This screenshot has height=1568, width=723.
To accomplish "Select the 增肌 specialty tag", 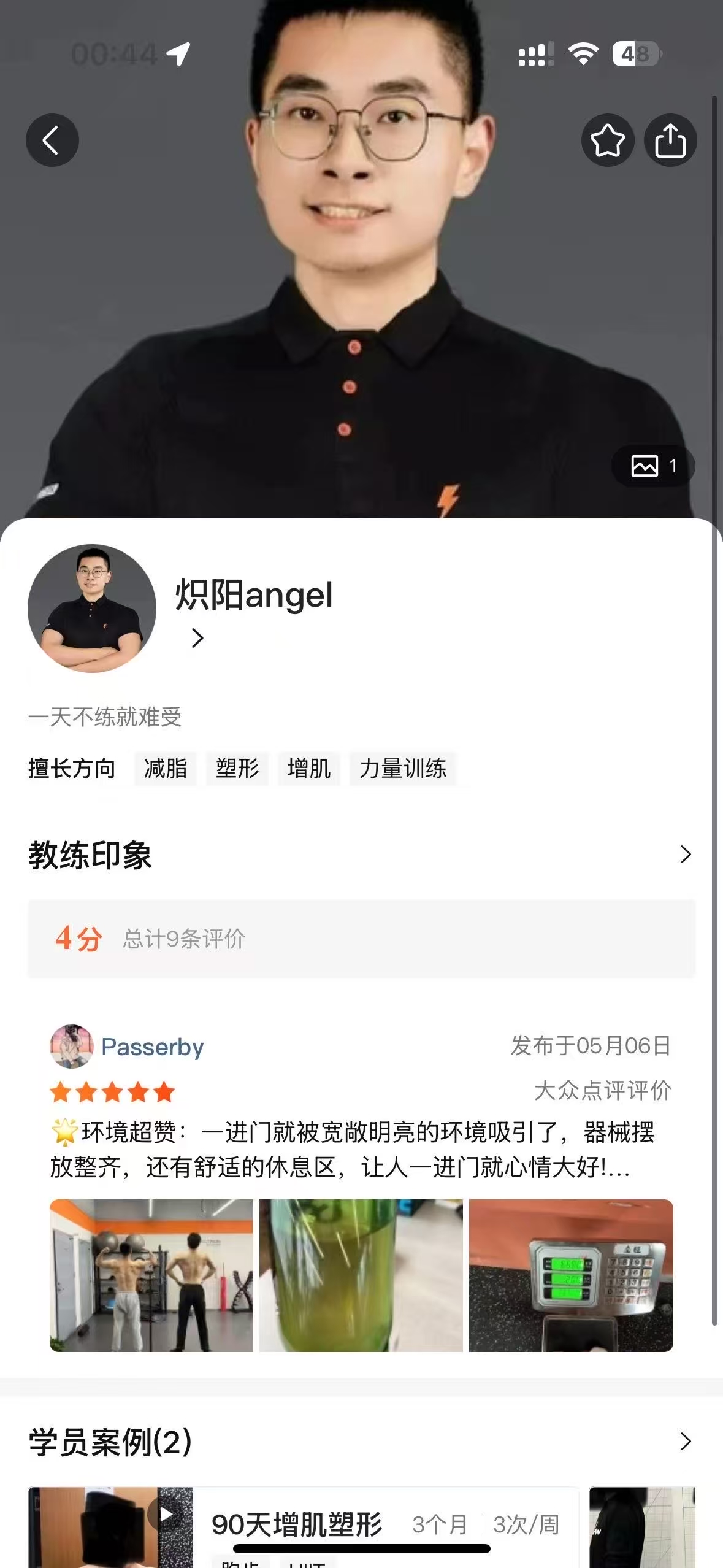I will point(309,768).
